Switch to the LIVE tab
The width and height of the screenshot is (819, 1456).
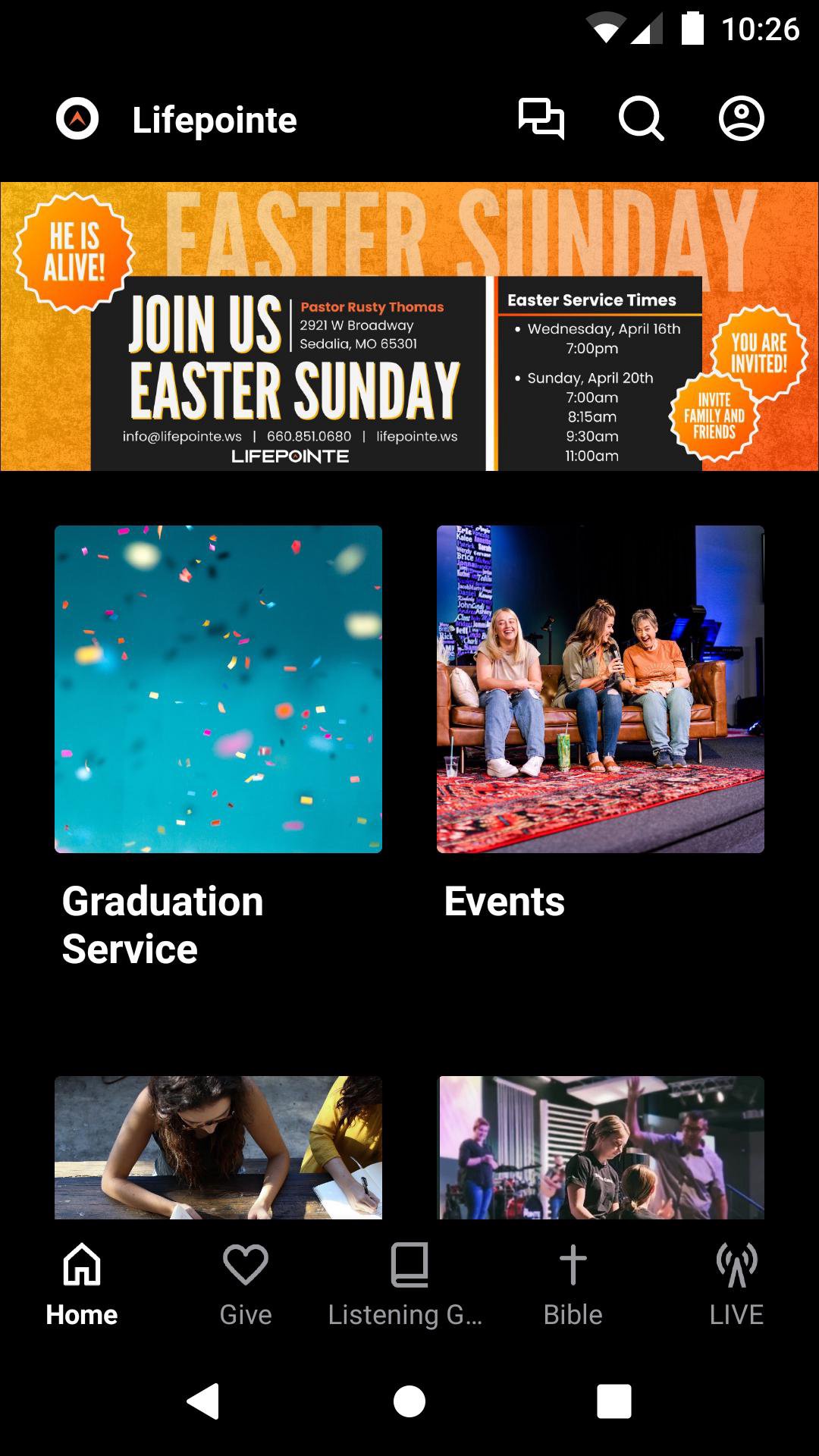(x=737, y=1285)
